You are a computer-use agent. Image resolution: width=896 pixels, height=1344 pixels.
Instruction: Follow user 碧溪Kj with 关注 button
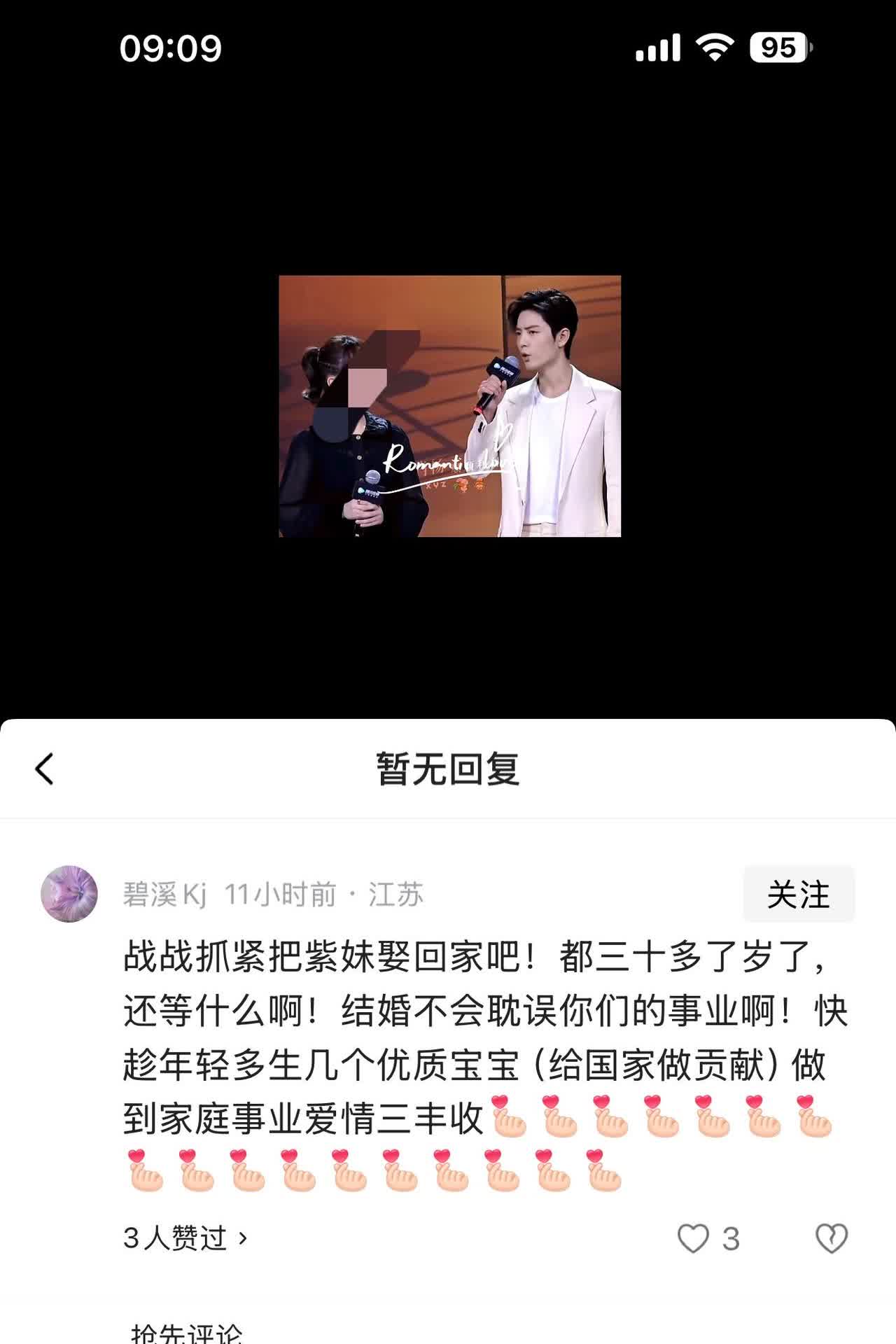click(x=798, y=895)
